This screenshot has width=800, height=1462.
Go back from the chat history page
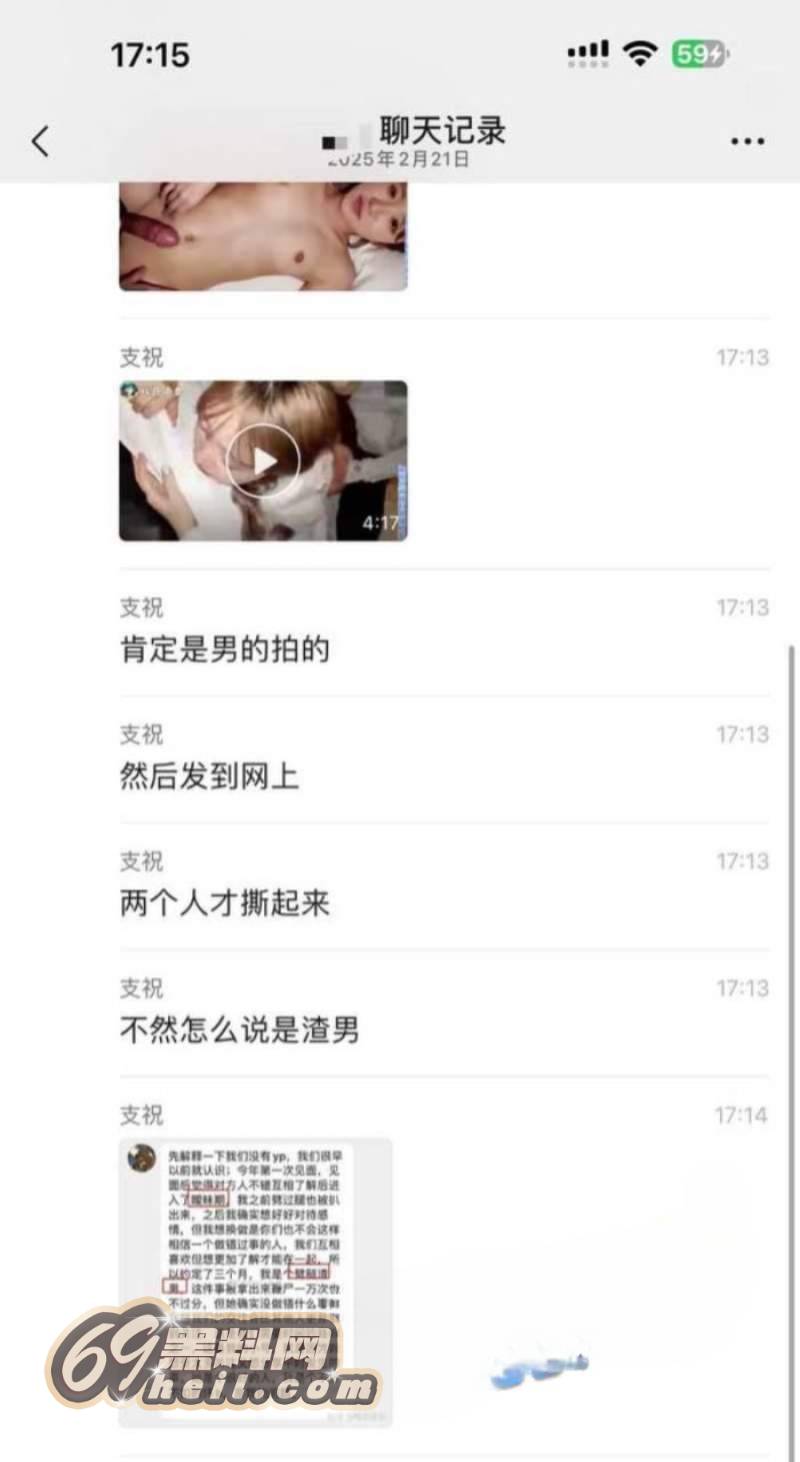pyautogui.click(x=40, y=141)
